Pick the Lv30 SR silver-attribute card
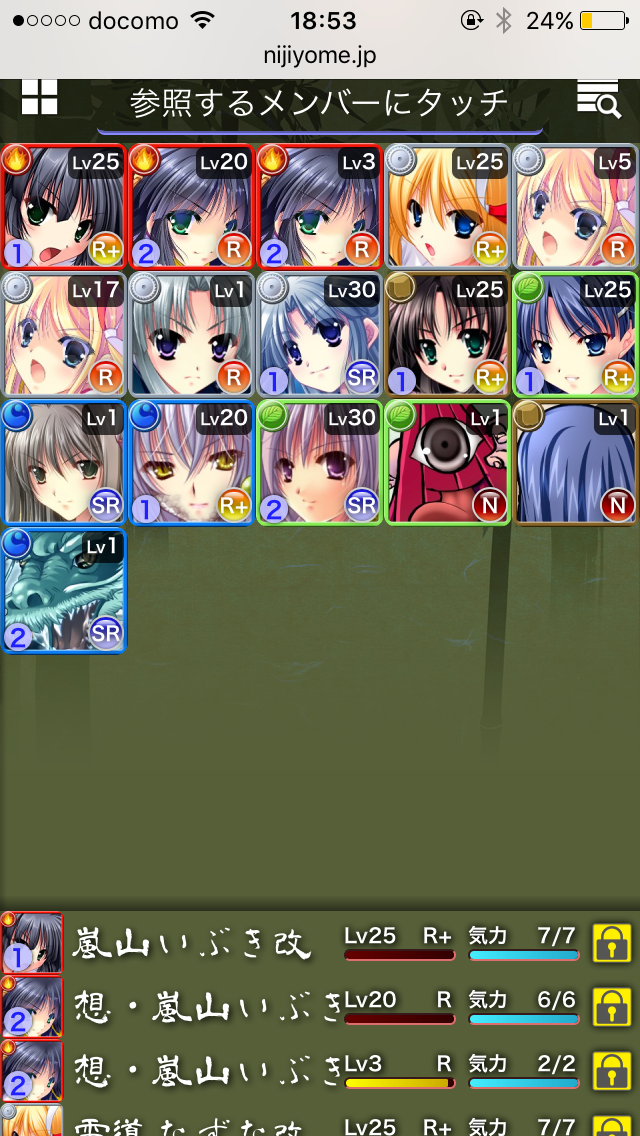640x1136 pixels. coord(319,335)
